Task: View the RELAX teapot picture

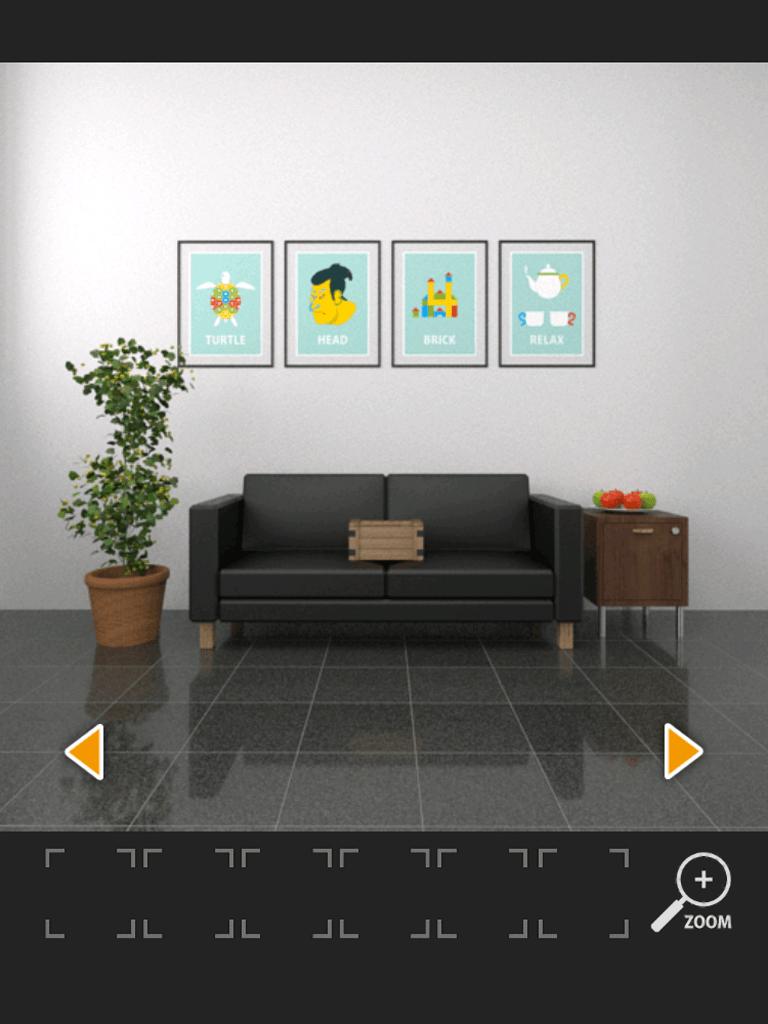Action: [546, 303]
